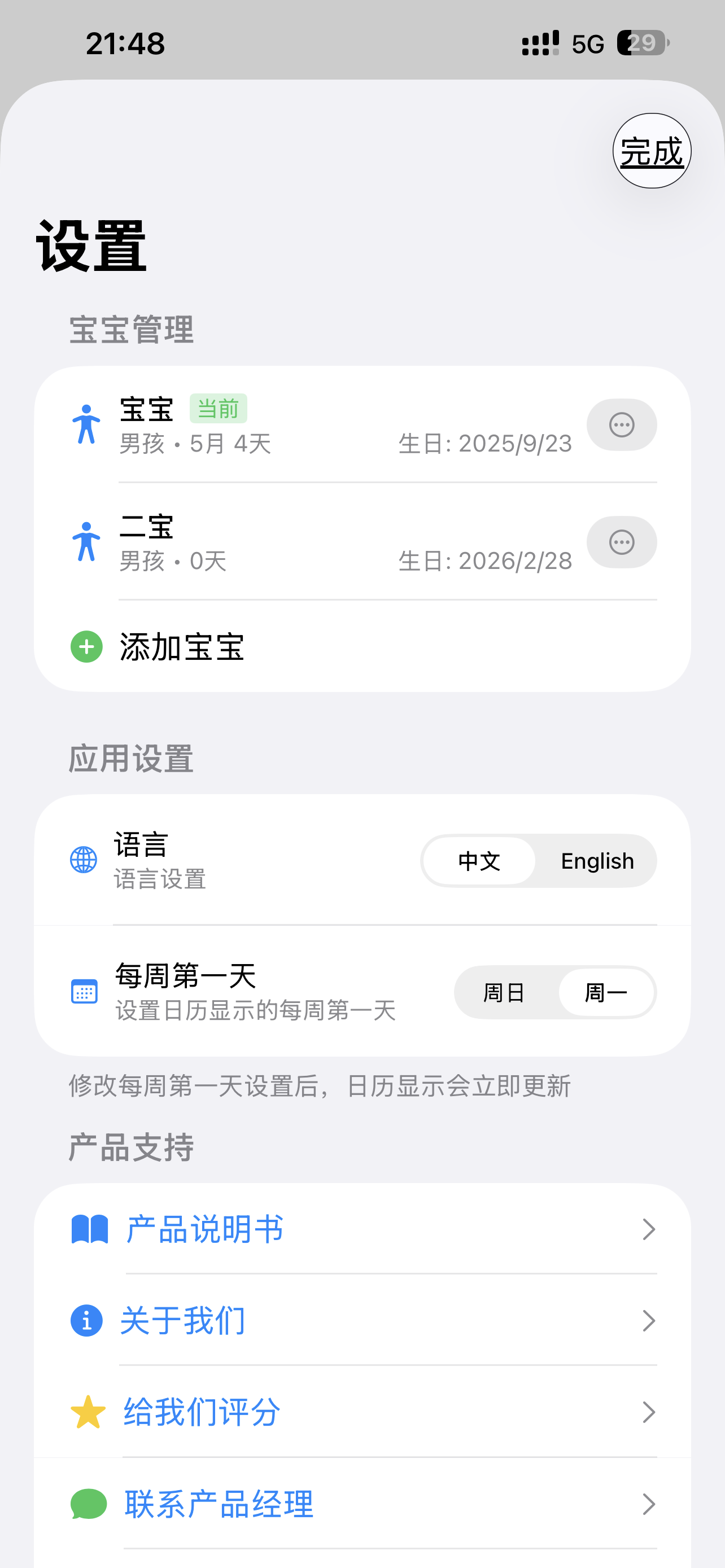Click the 添加宝宝 text to add a baby
This screenshot has width=725, height=1568.
[x=181, y=647]
